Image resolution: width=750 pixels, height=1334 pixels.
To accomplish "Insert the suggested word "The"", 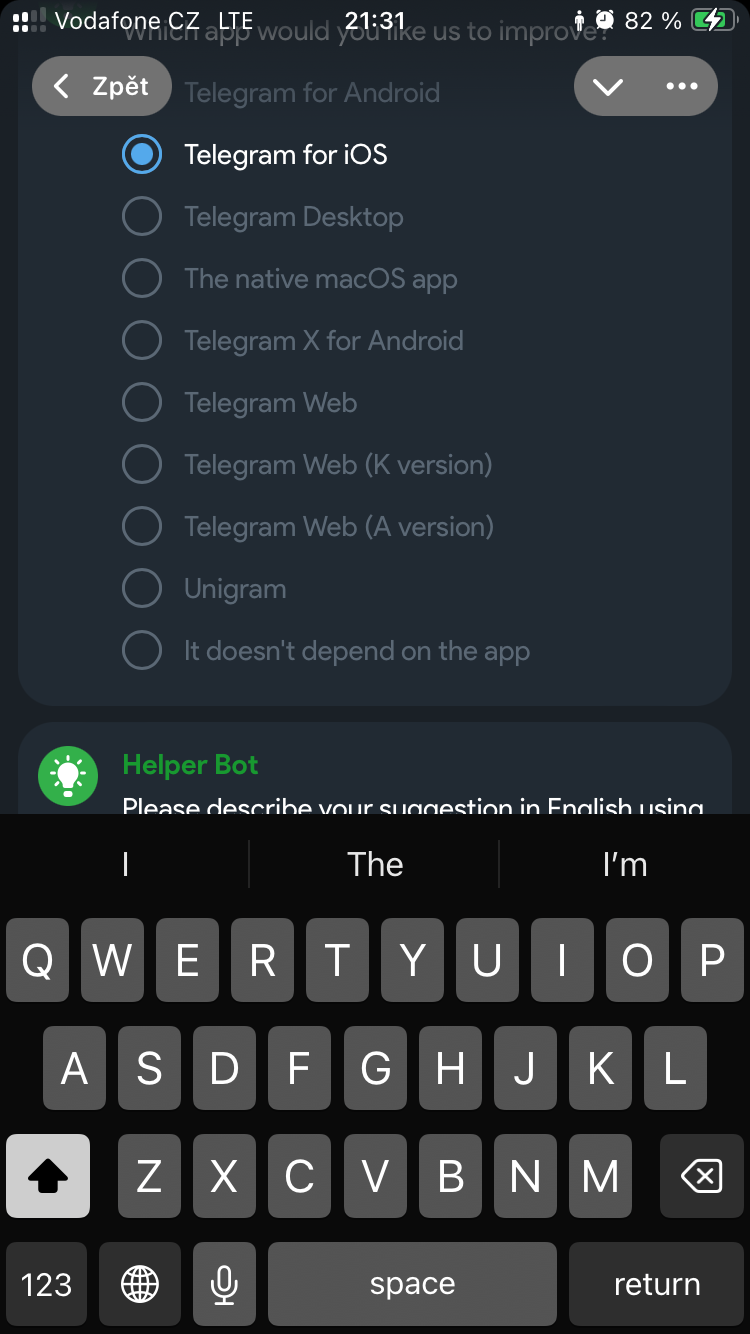I will 375,864.
